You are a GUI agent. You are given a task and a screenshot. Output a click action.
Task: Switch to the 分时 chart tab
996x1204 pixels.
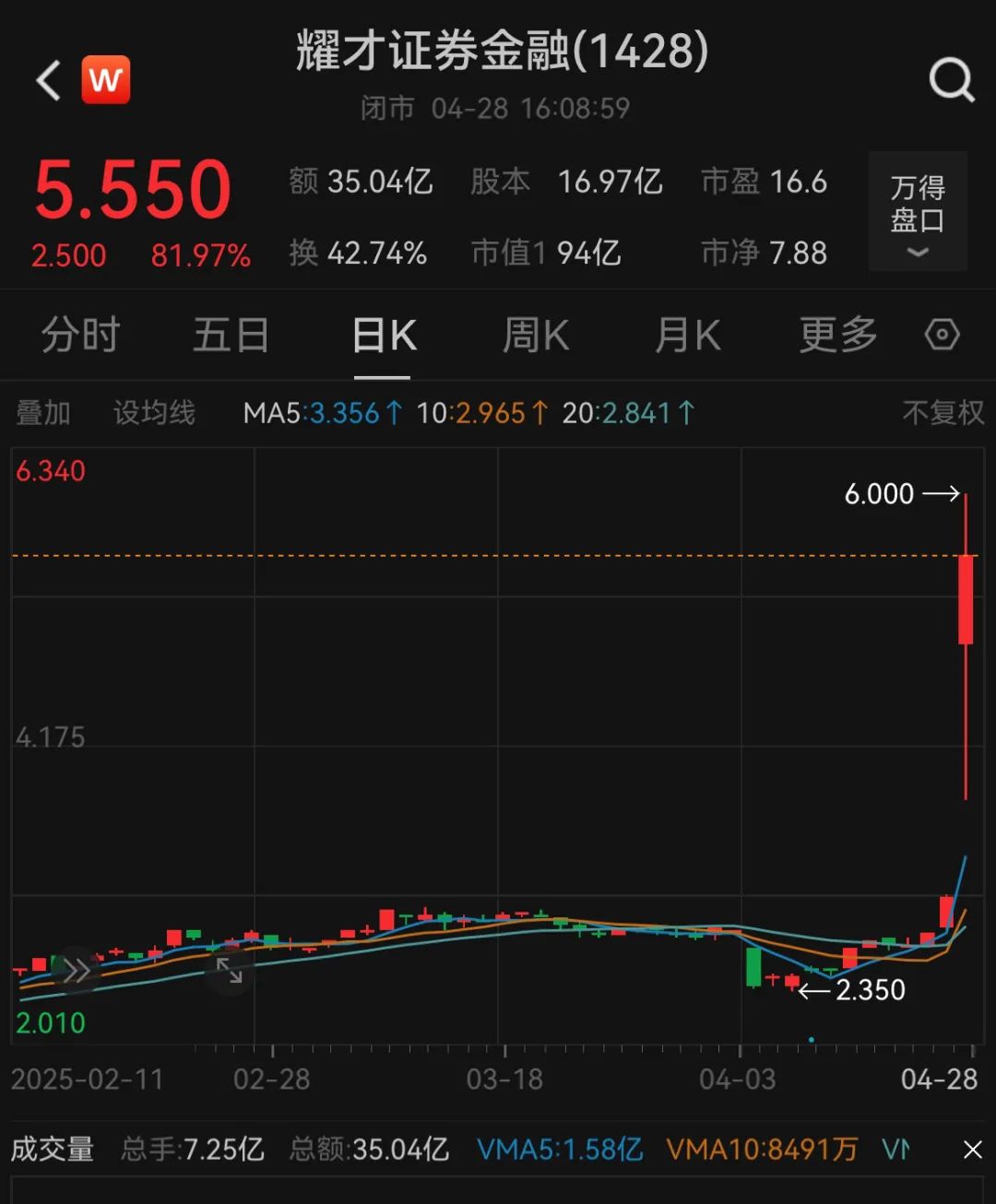81,335
